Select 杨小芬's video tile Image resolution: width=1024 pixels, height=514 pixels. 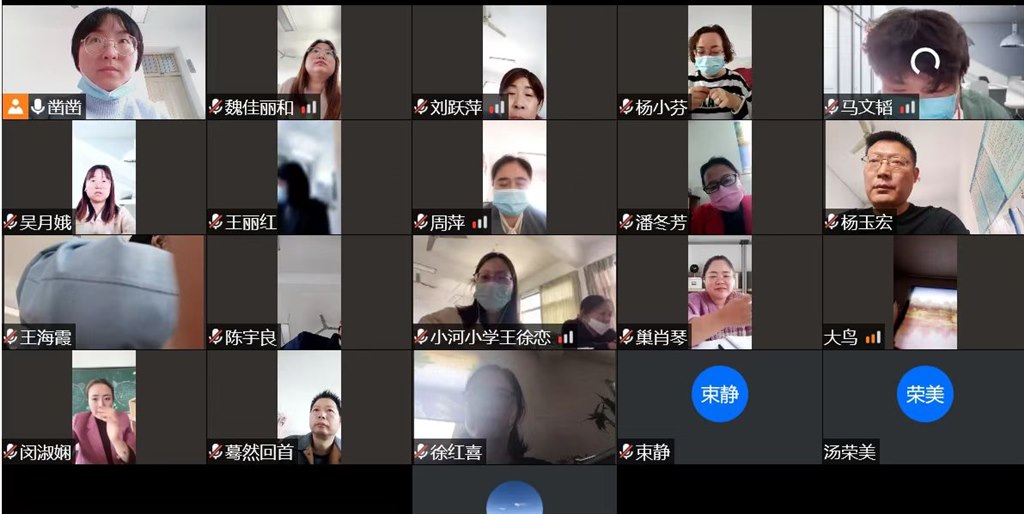(x=719, y=60)
